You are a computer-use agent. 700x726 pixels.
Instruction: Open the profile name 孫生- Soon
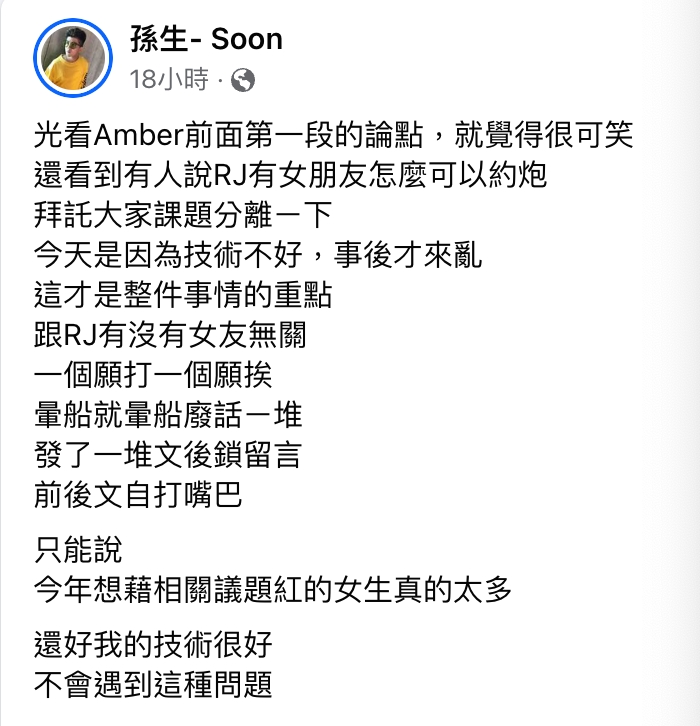[x=206, y=39]
